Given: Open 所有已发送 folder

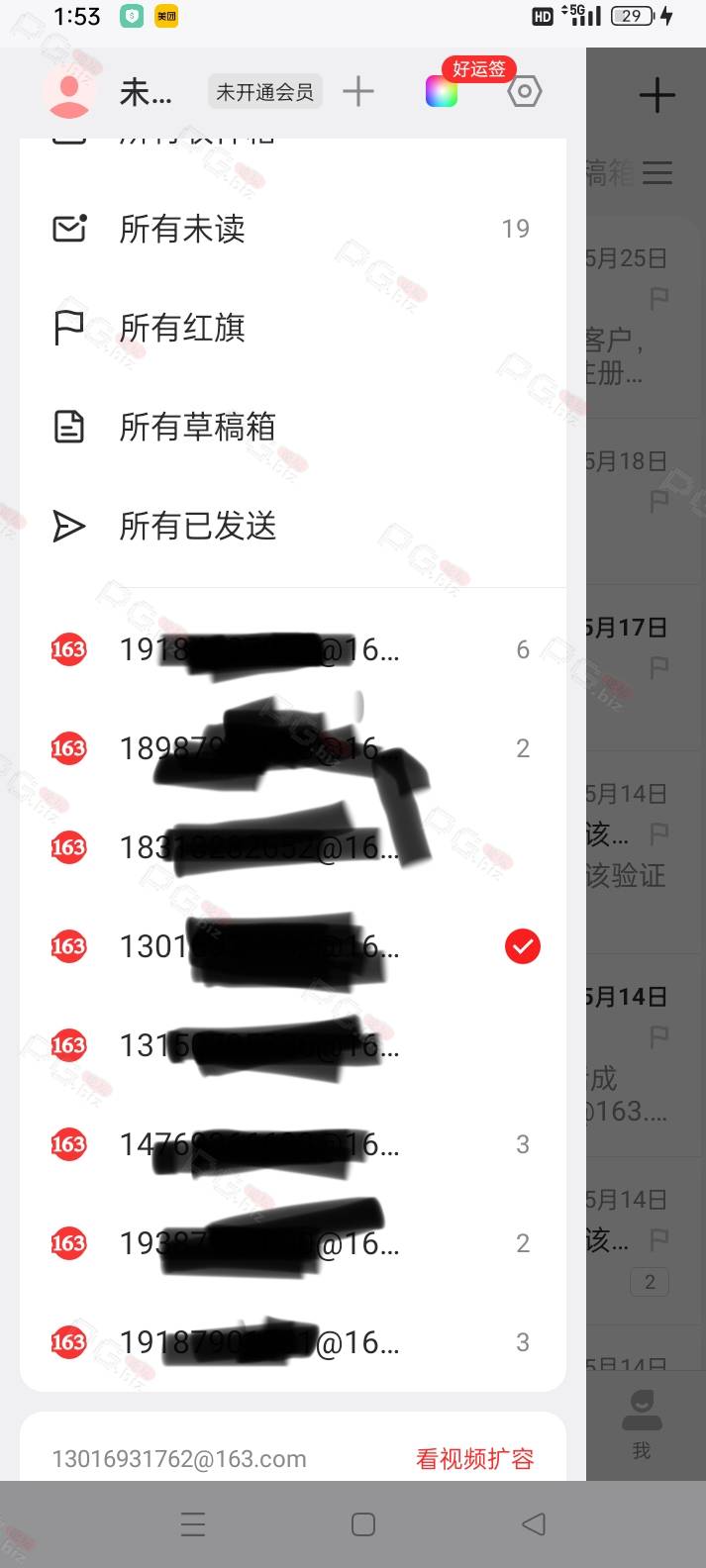Looking at the screenshot, I should coord(293,526).
